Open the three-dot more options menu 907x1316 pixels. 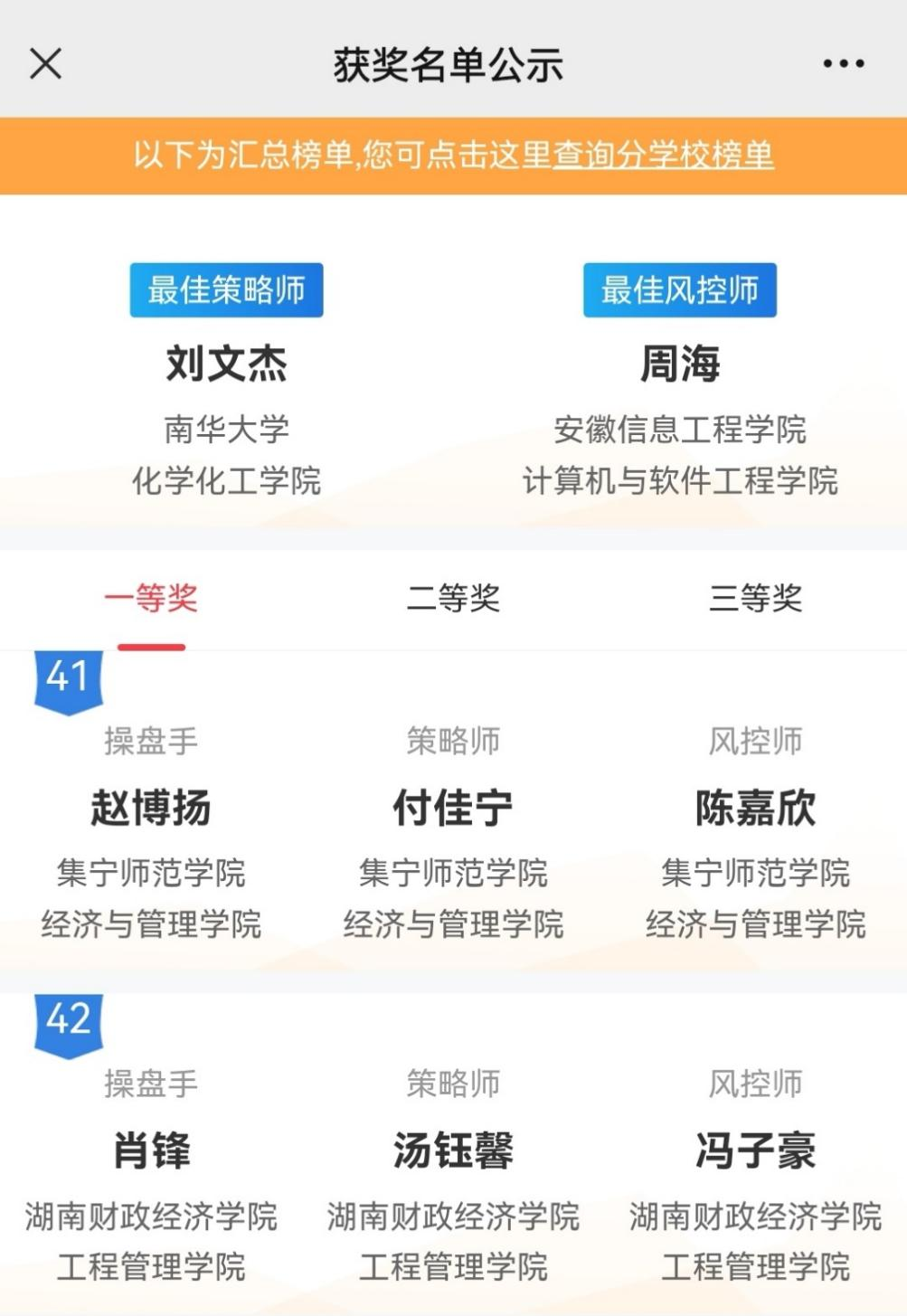(843, 64)
